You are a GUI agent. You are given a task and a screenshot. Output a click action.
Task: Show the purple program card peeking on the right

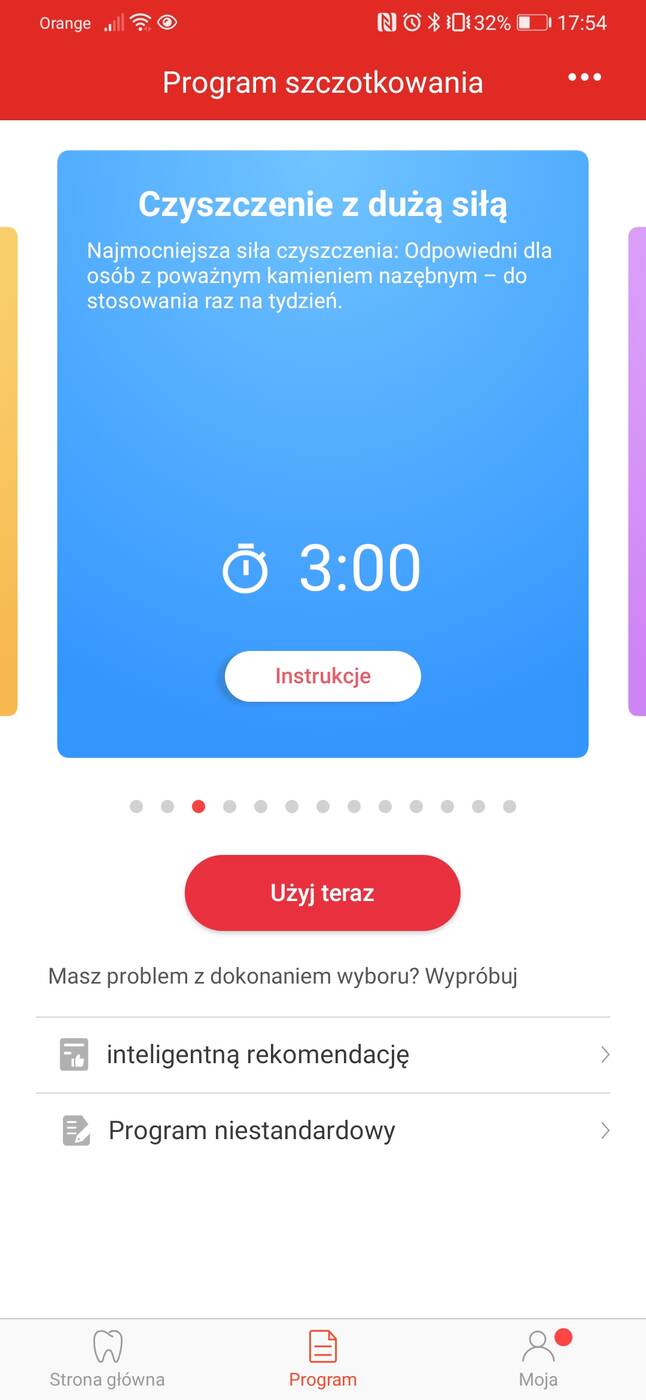[x=637, y=470]
